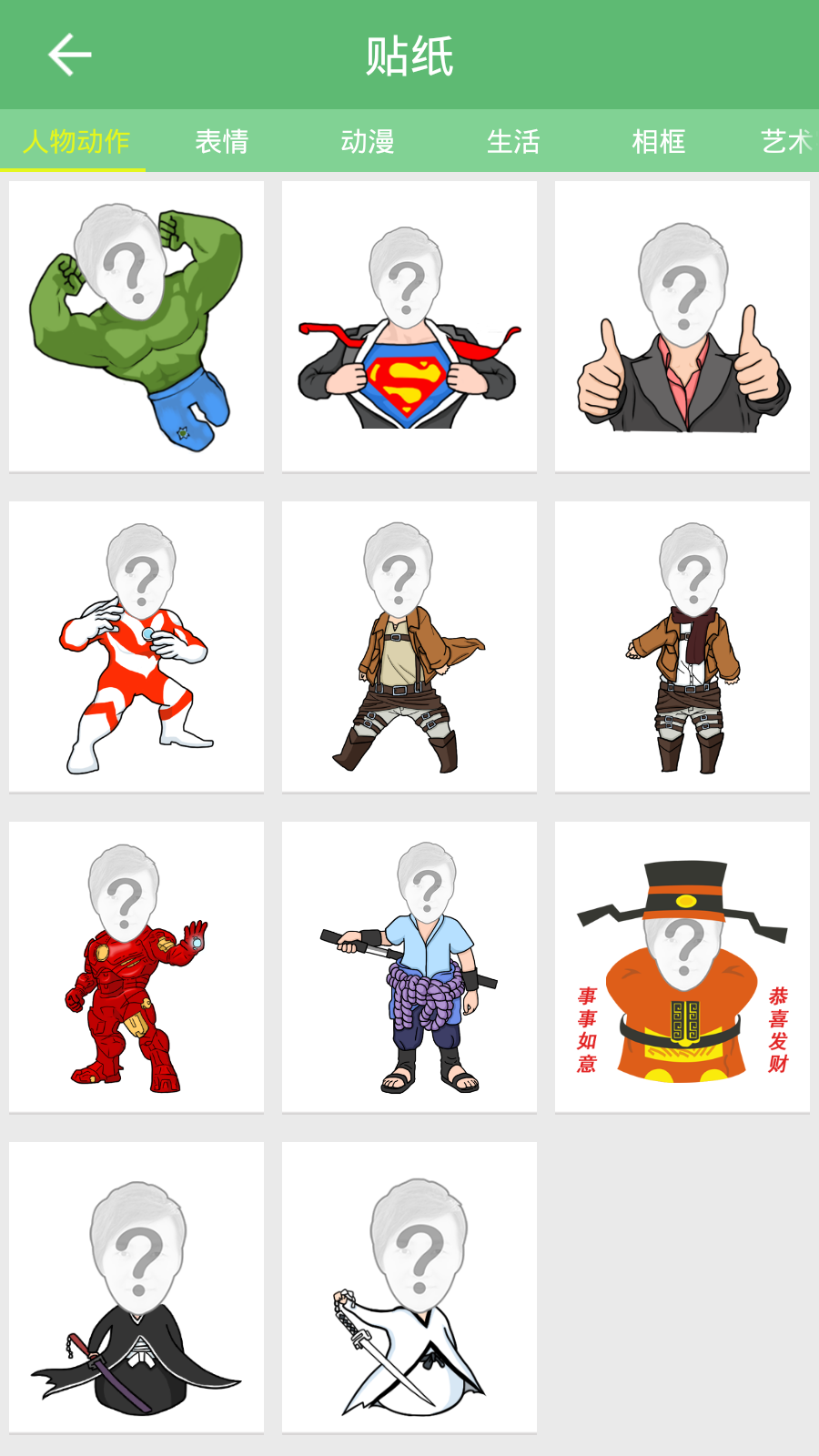Viewport: 819px width, 1456px height.
Task: Select the brown jacket sticker without scarf
Action: [x=409, y=646]
